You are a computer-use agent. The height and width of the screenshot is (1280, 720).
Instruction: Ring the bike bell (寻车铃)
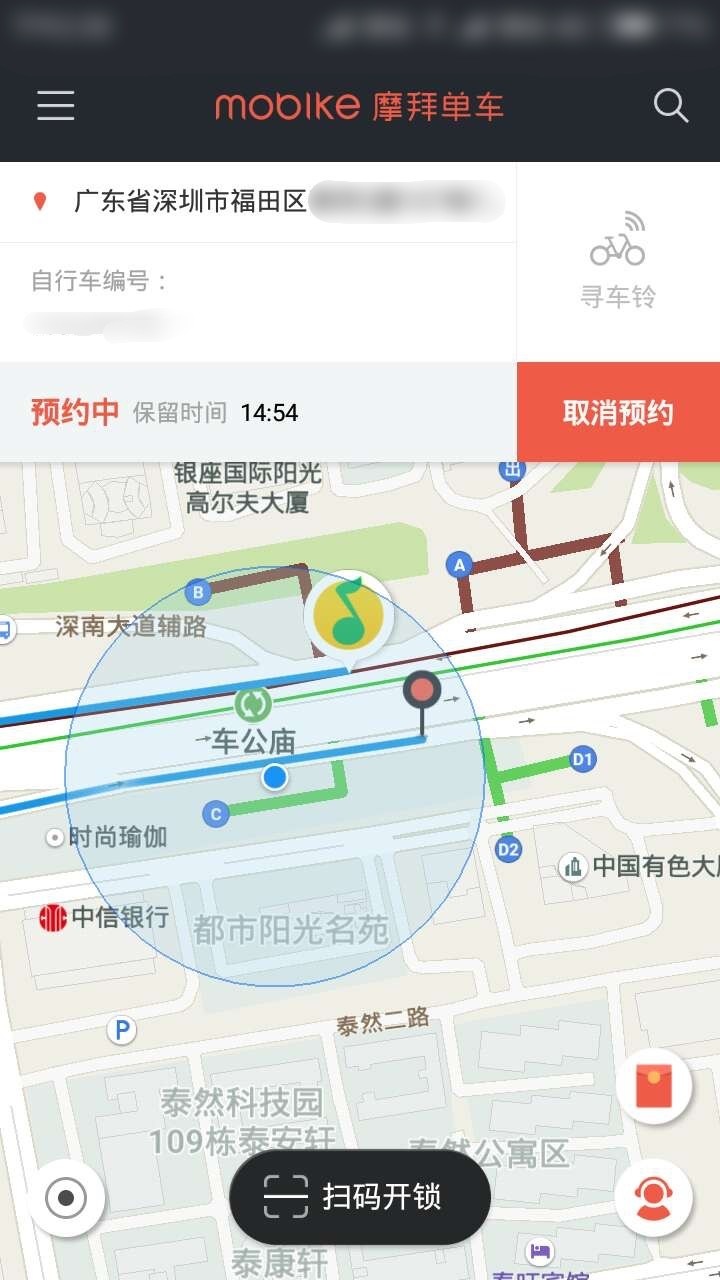pos(618,262)
